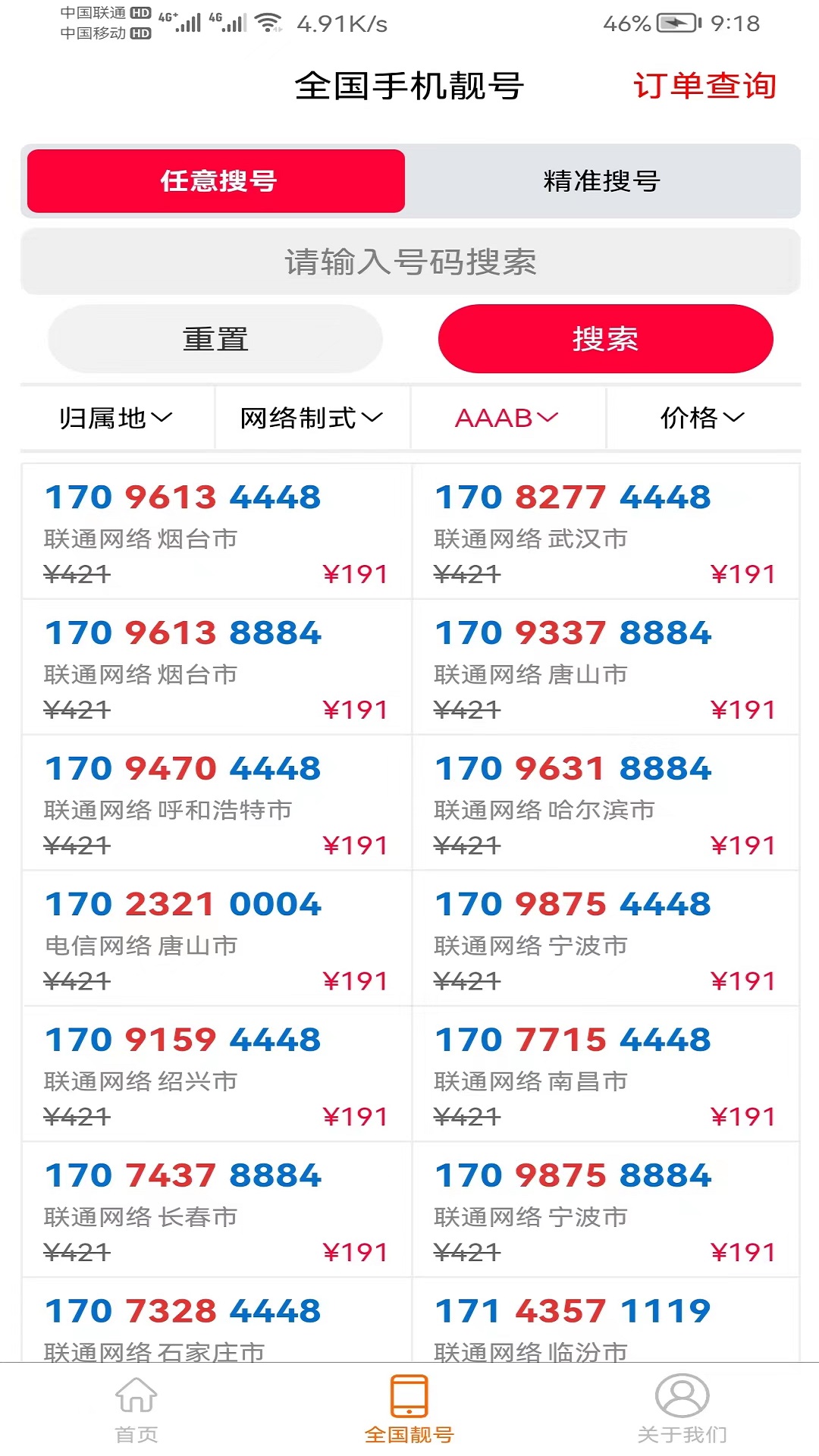Select number 170 9337 8884 唐山市
Image resolution: width=819 pixels, height=1456 pixels.
(605, 667)
